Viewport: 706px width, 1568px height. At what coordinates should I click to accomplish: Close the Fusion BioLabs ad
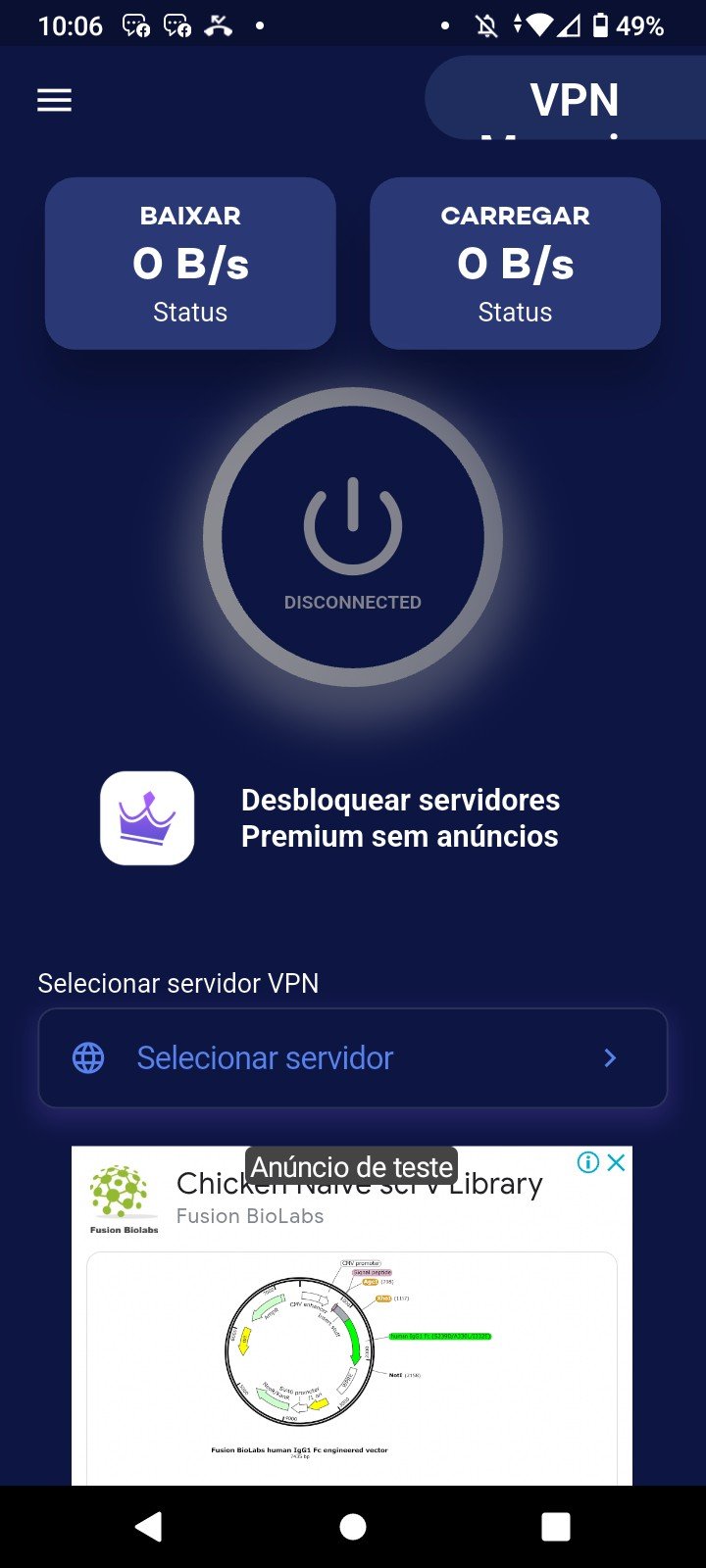click(617, 1162)
